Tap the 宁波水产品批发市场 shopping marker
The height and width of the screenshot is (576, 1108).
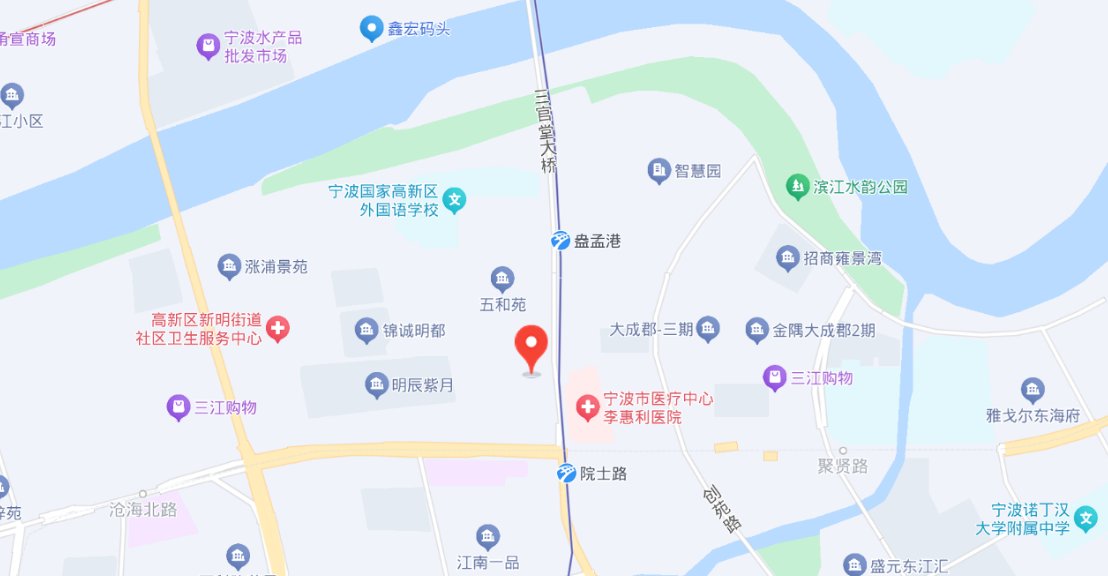point(207,46)
